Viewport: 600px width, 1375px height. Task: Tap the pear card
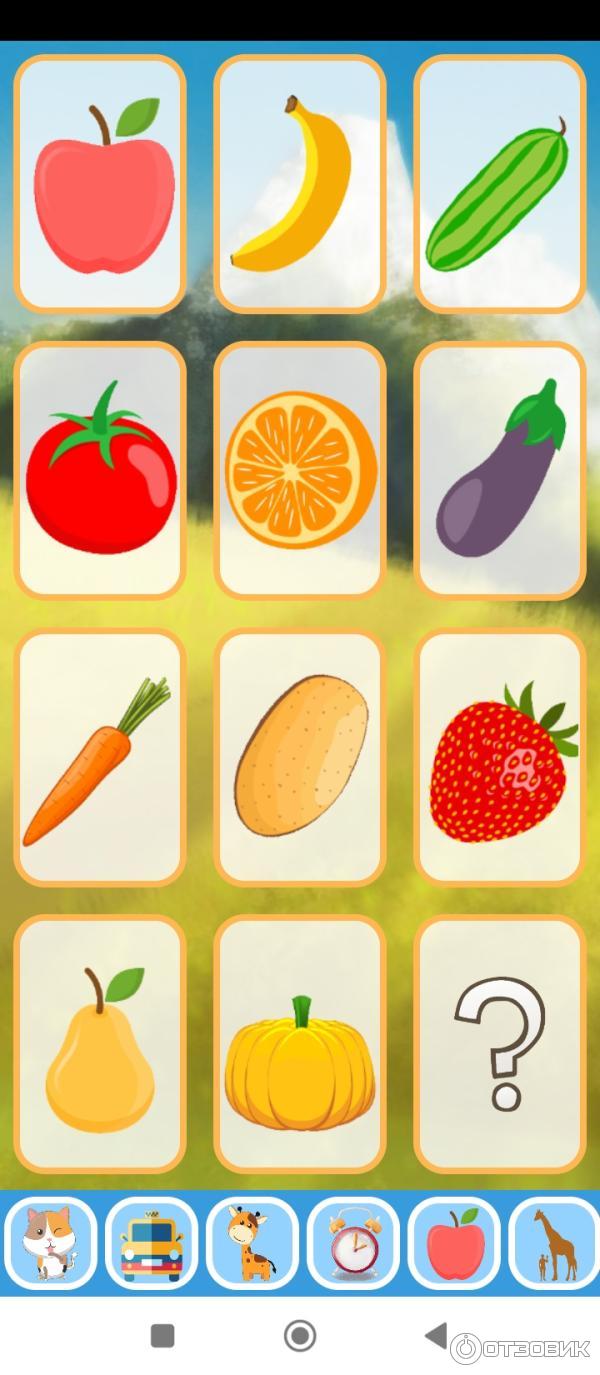[100, 1043]
